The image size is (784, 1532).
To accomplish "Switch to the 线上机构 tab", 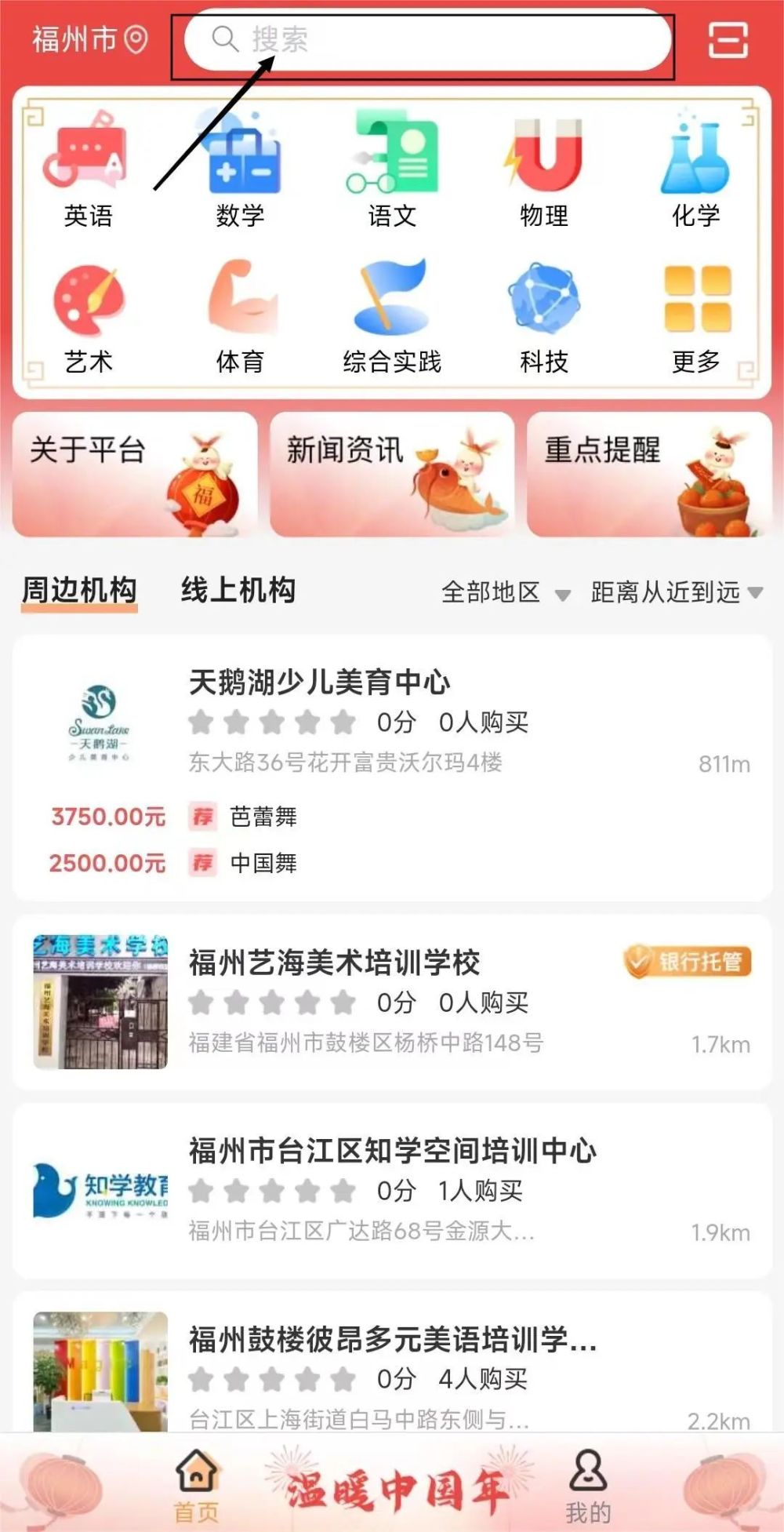I will [x=238, y=591].
